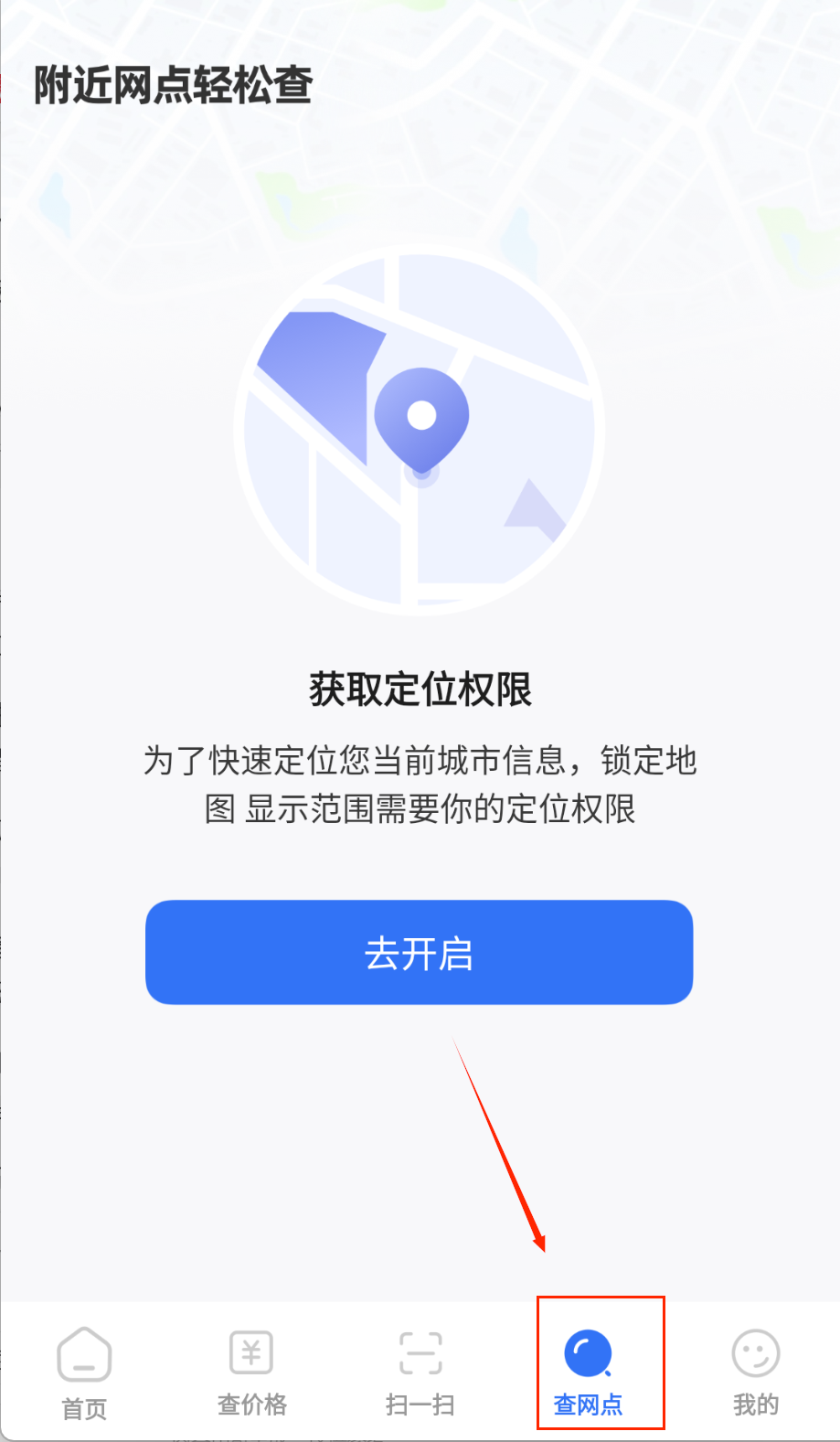Image resolution: width=840 pixels, height=1442 pixels.
Task: Open the 扫一扫 scanner tab
Action: (x=420, y=1372)
